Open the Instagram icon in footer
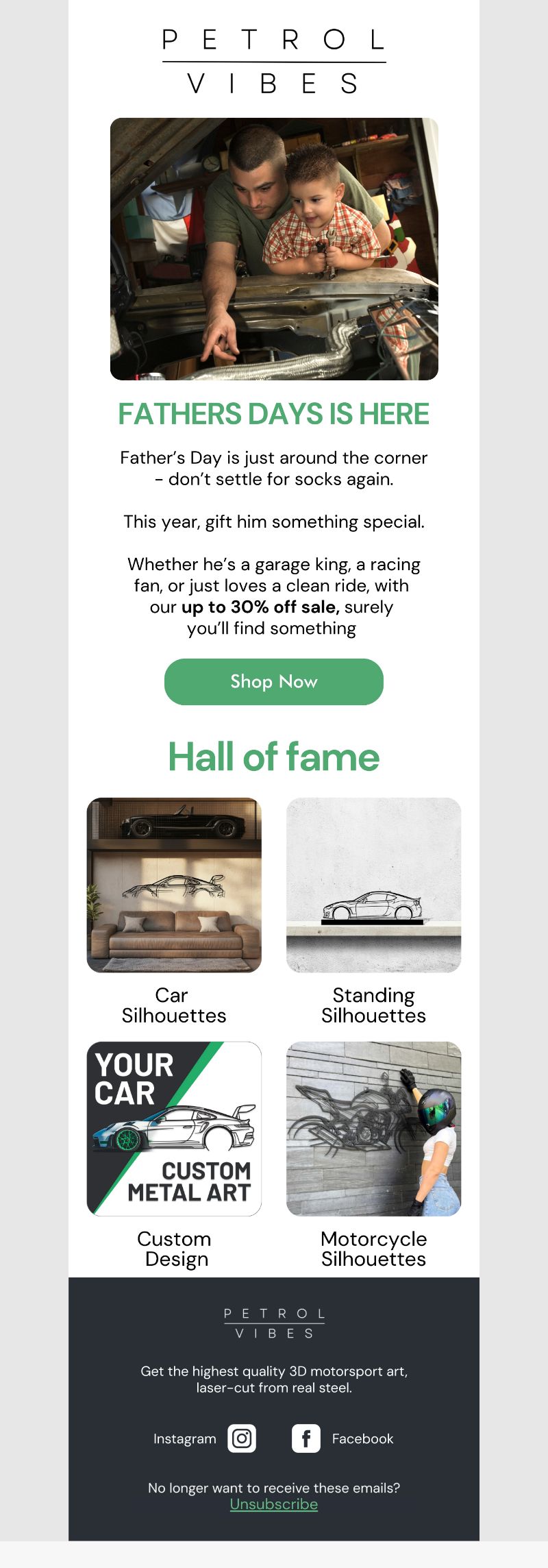The image size is (548, 1568). pos(242,1438)
